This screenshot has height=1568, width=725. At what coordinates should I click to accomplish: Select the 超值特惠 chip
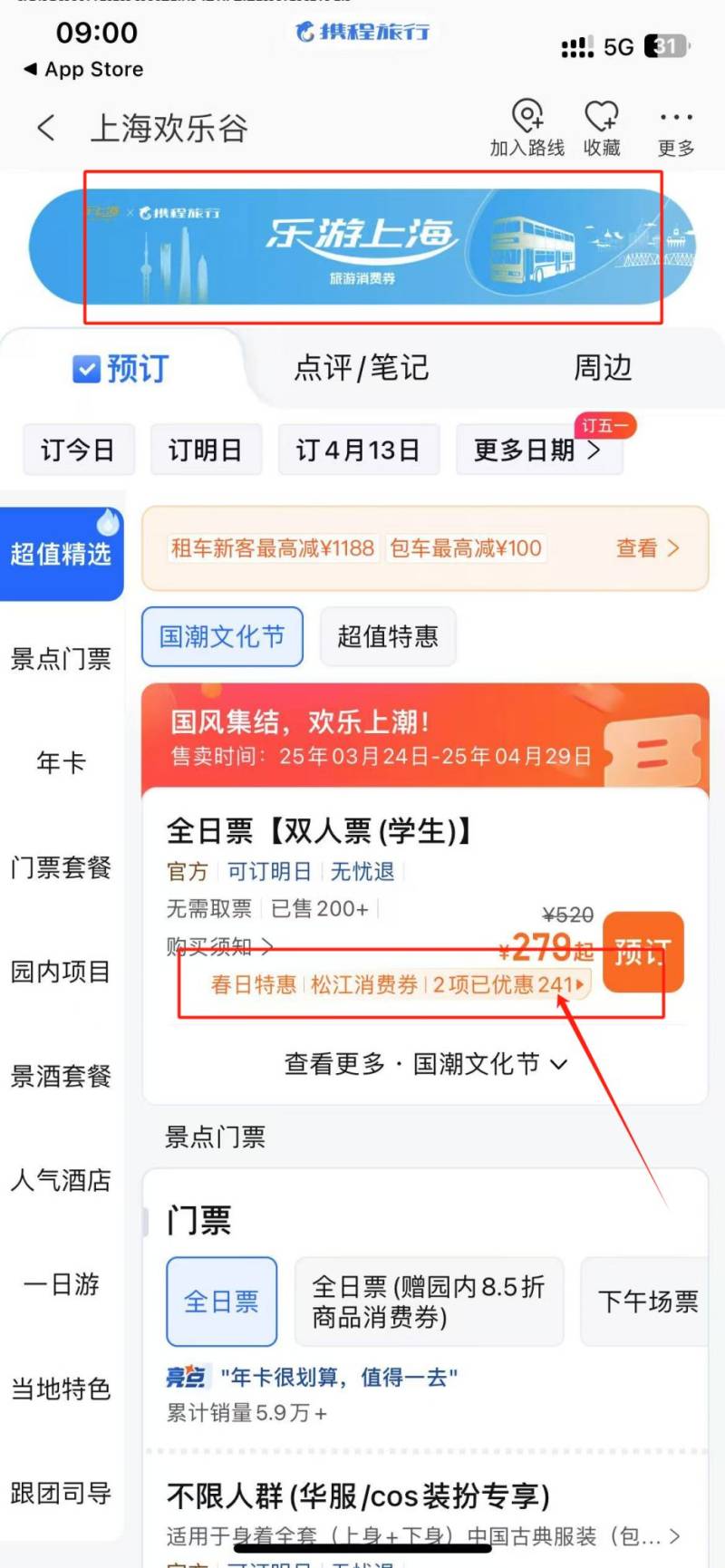tap(388, 636)
